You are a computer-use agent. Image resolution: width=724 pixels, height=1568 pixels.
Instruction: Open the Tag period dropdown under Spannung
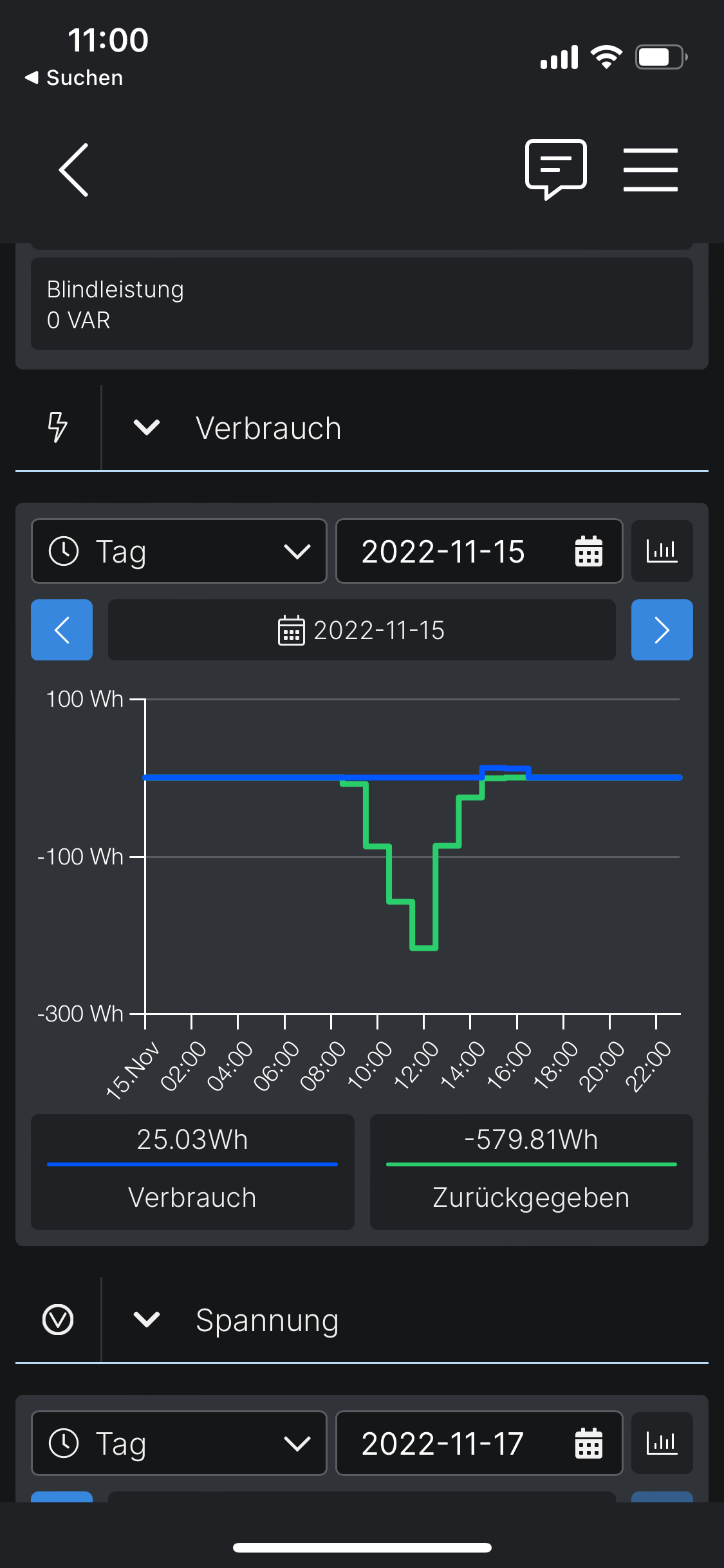[x=179, y=1443]
